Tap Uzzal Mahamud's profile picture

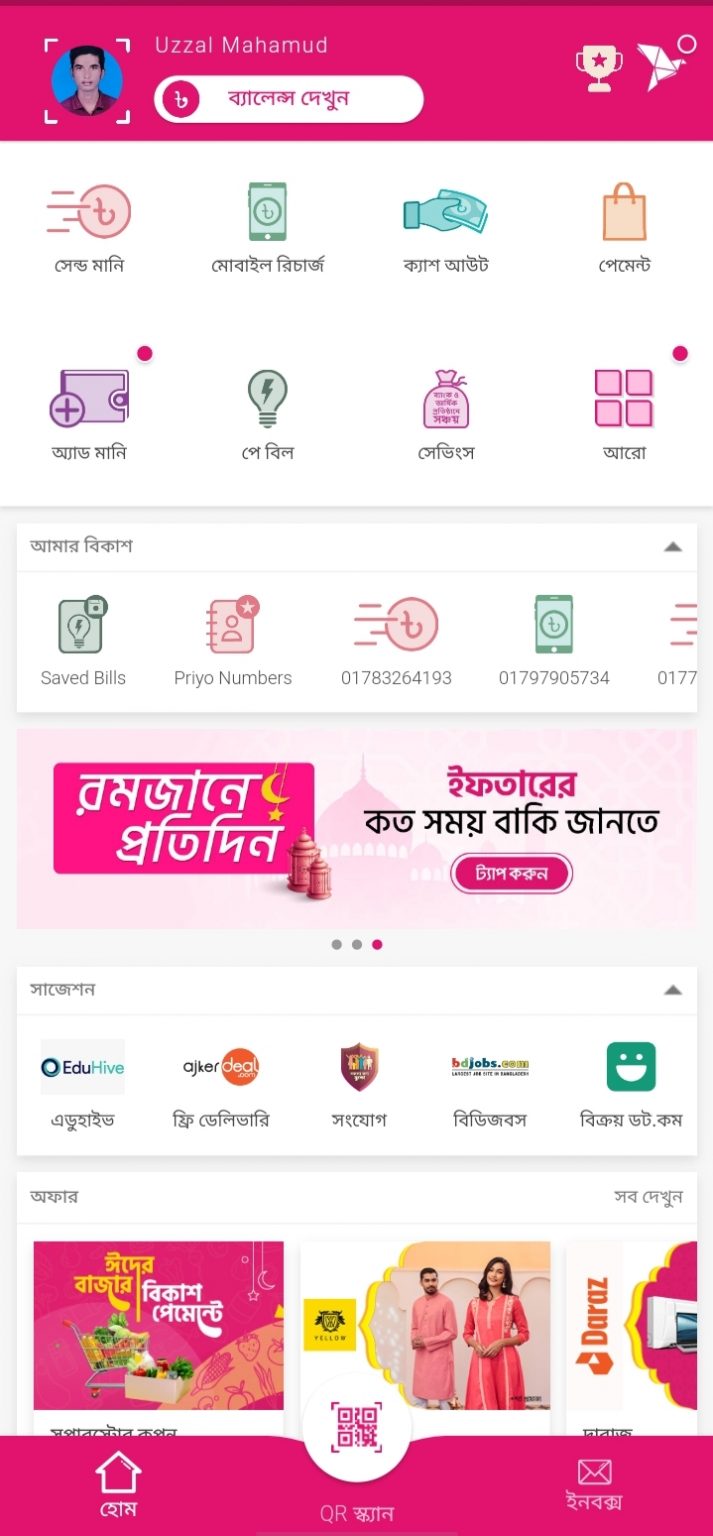click(87, 81)
